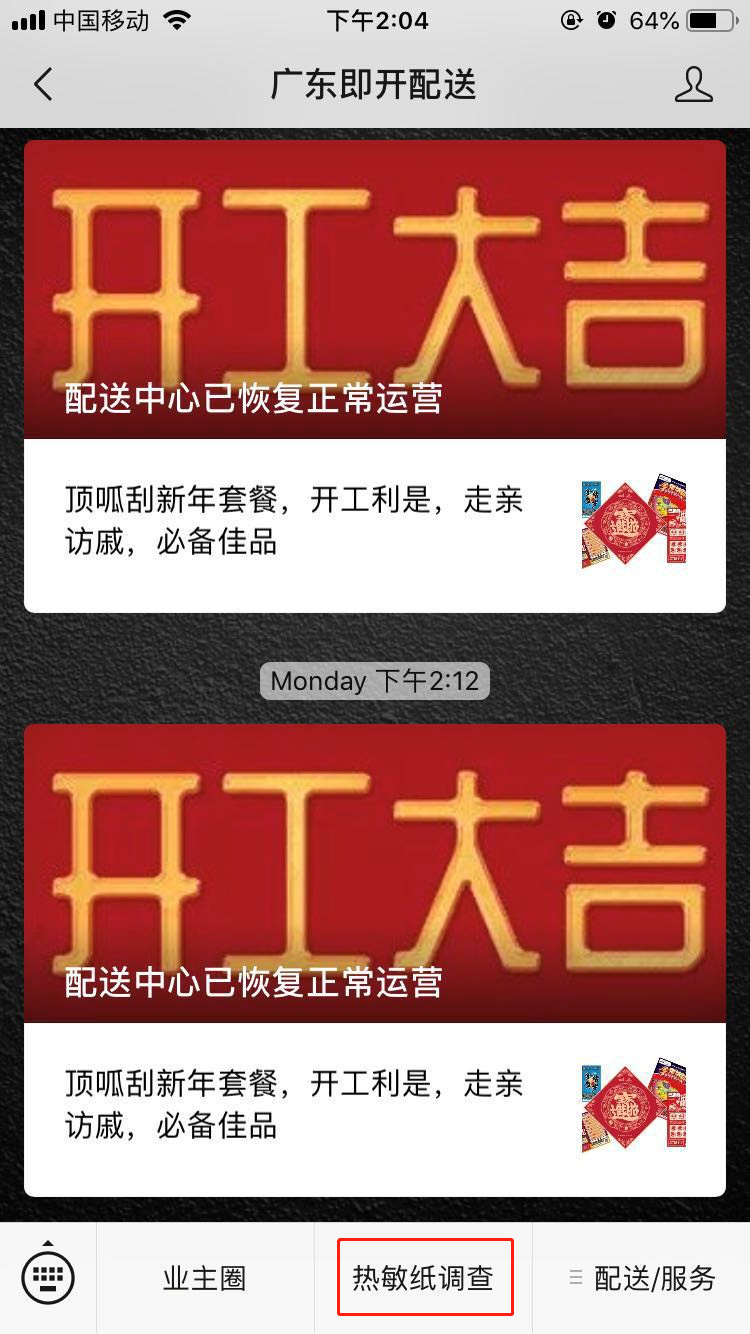Switch to keyboard input mode
Screen dimensions: 750x1334
coord(48,1278)
